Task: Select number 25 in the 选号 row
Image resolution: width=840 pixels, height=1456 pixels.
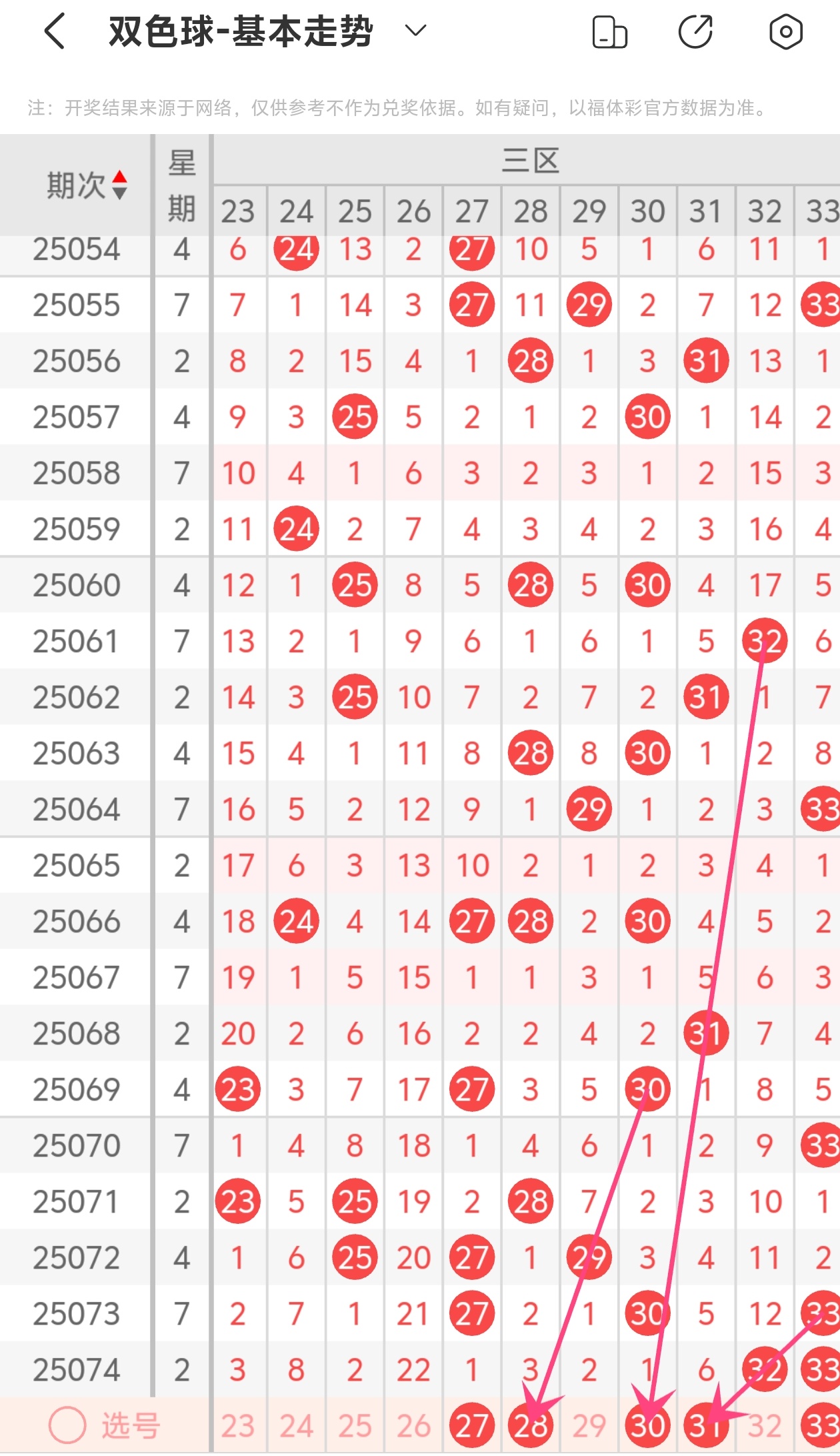Action: [x=355, y=1426]
